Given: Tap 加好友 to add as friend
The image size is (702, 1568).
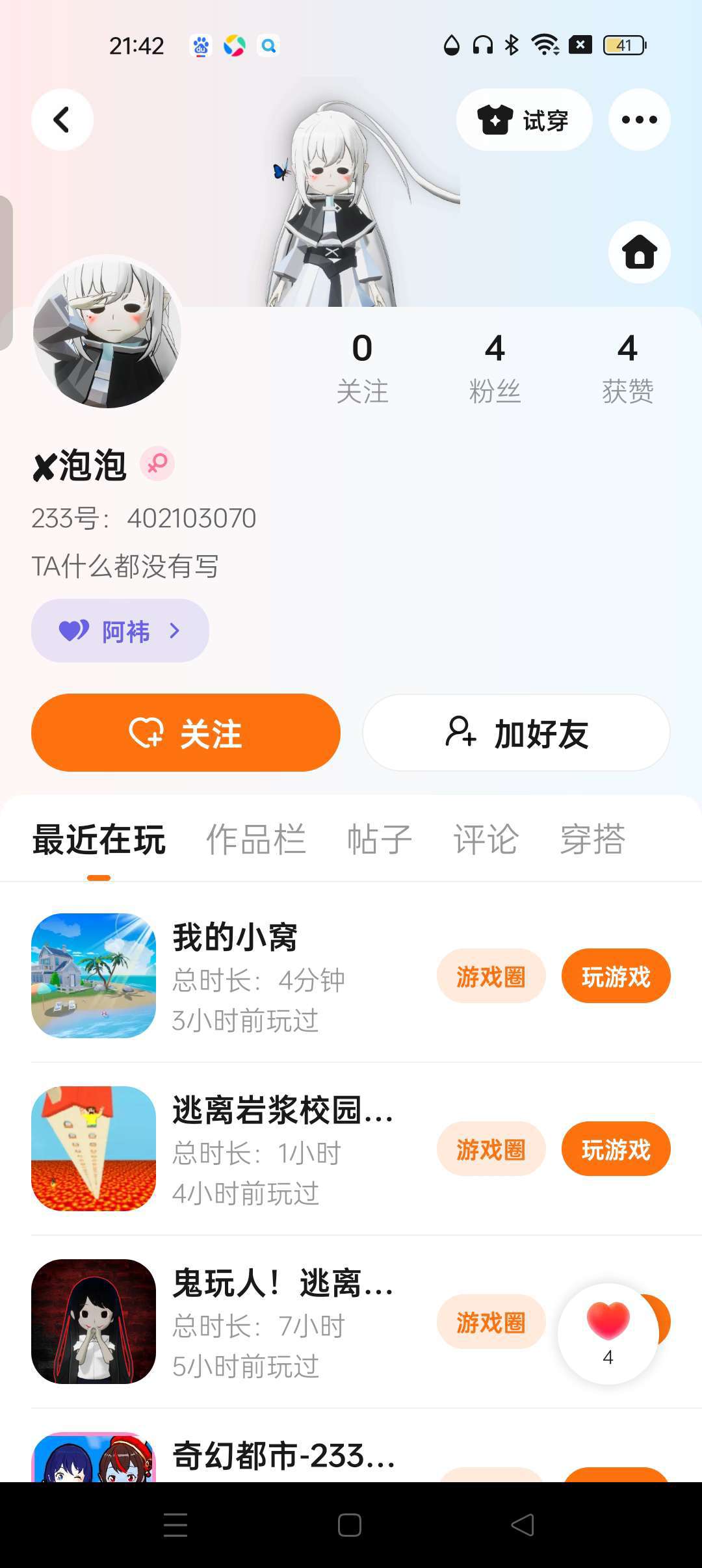Looking at the screenshot, I should click(x=516, y=733).
